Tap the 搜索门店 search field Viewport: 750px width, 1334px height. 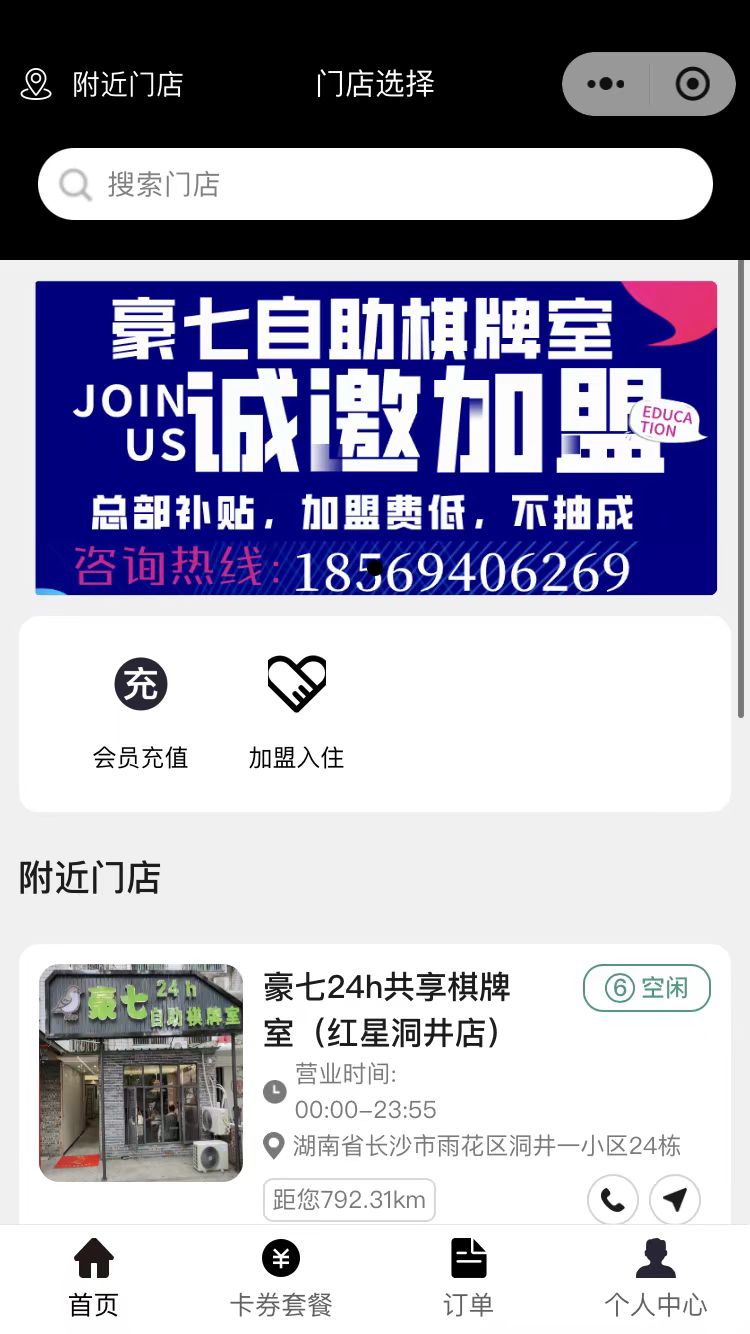pyautogui.click(x=375, y=184)
